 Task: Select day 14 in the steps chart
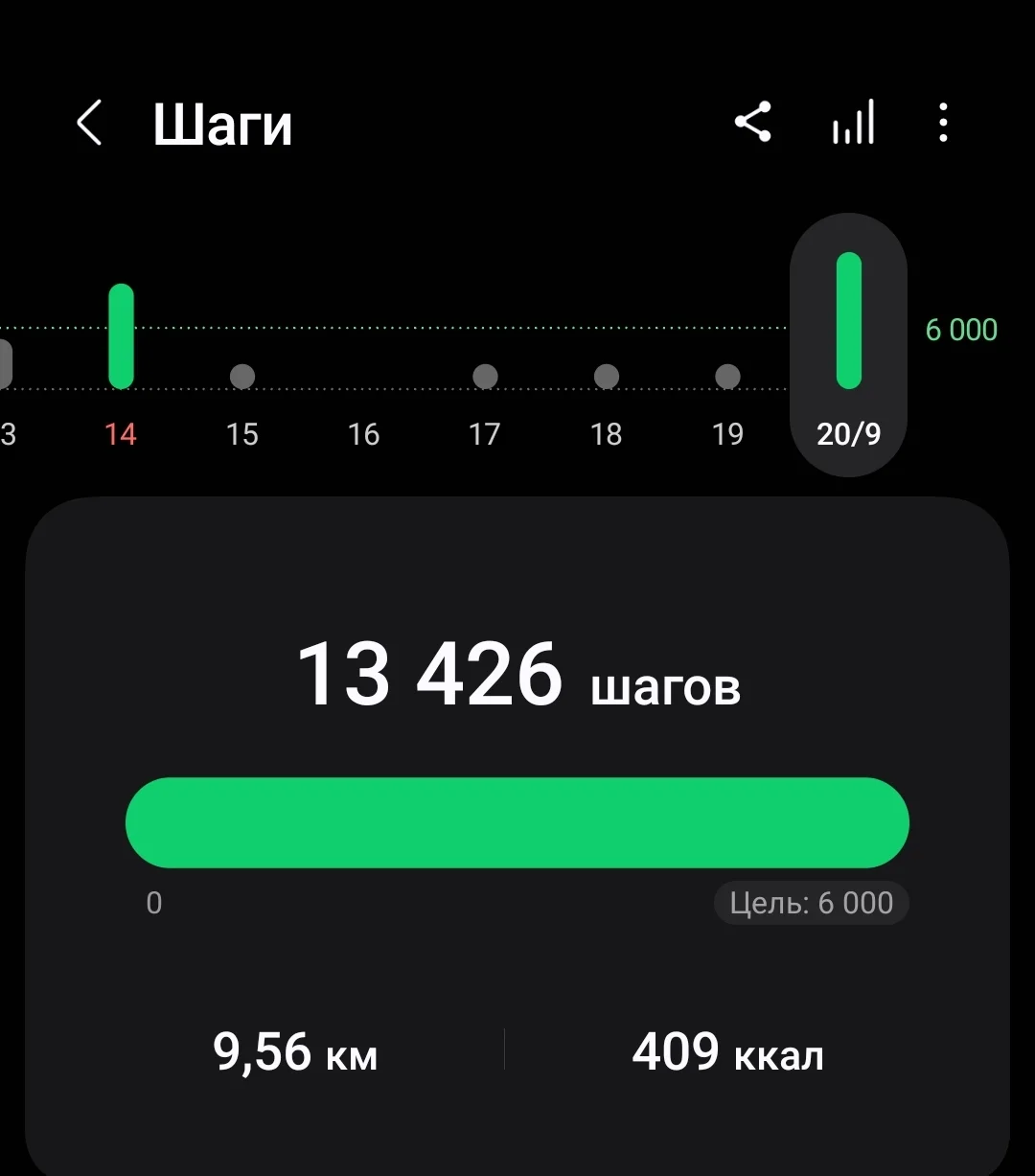click(121, 364)
